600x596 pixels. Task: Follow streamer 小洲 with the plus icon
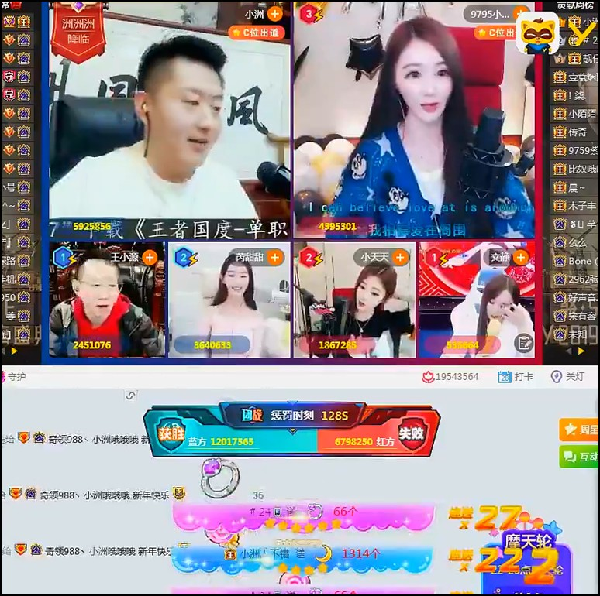coord(275,14)
